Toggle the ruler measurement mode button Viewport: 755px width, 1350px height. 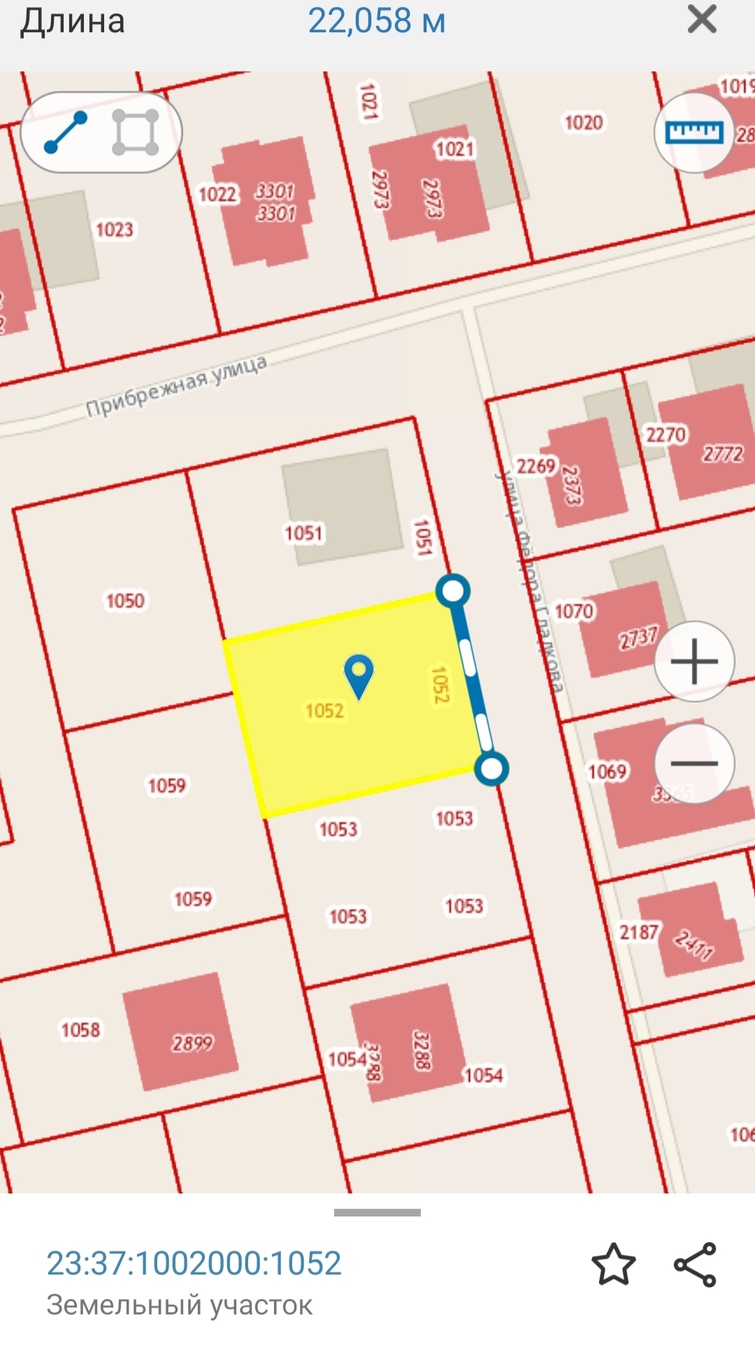pyautogui.click(x=694, y=132)
